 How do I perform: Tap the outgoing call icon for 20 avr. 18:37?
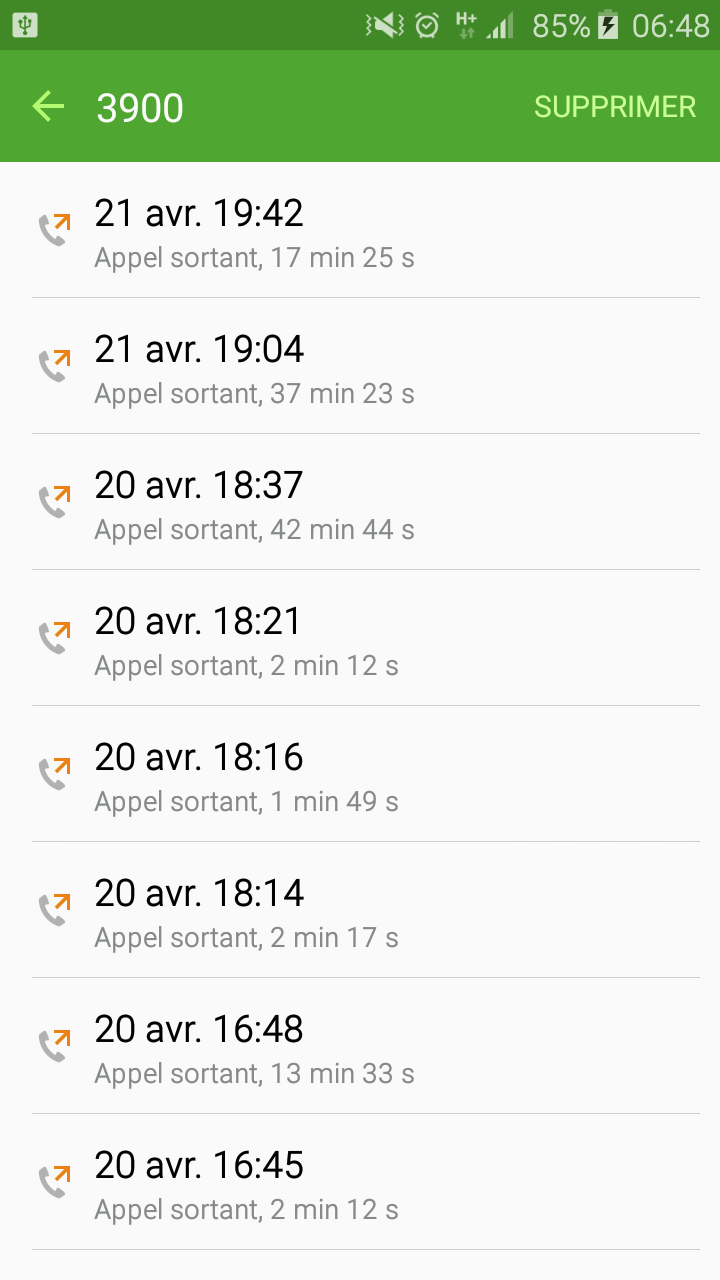pyautogui.click(x=55, y=500)
